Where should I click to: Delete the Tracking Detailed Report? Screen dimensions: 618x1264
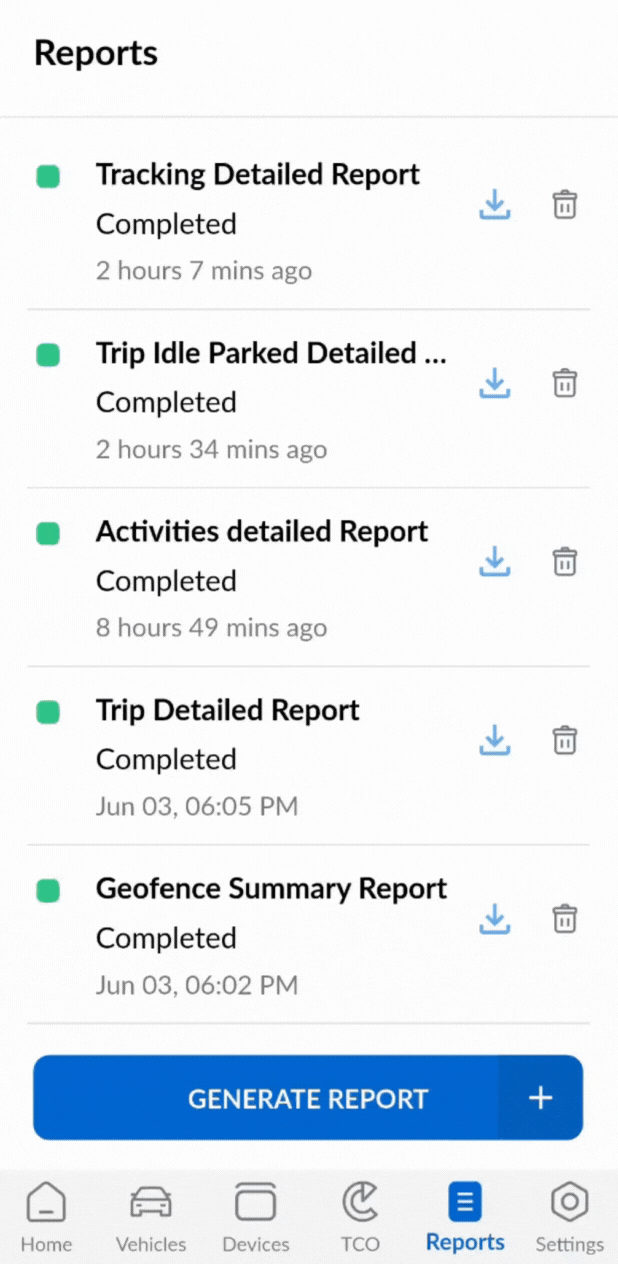(565, 205)
